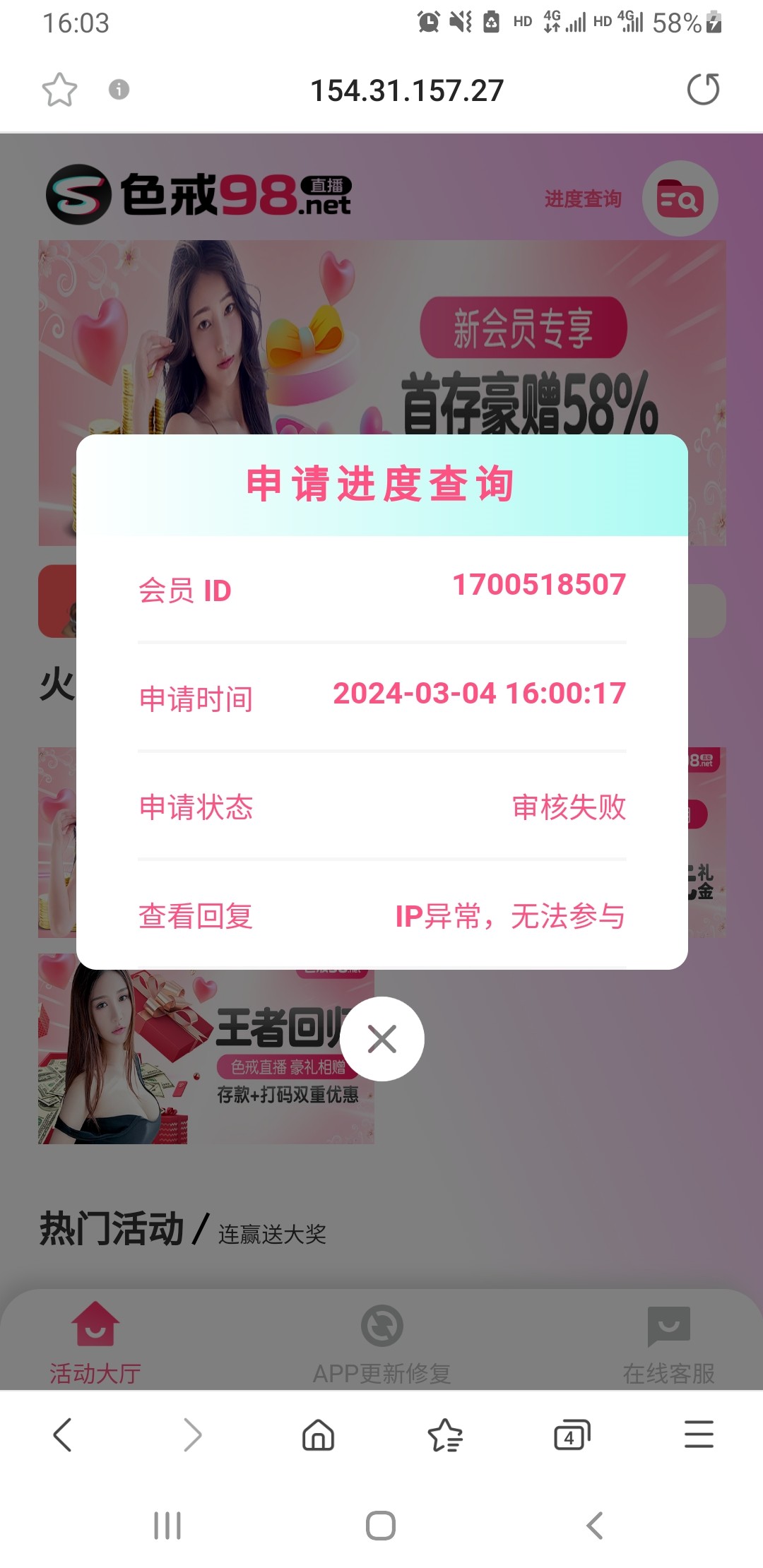The width and height of the screenshot is (763, 1568).
Task: Open the browser main menu
Action: [699, 1435]
